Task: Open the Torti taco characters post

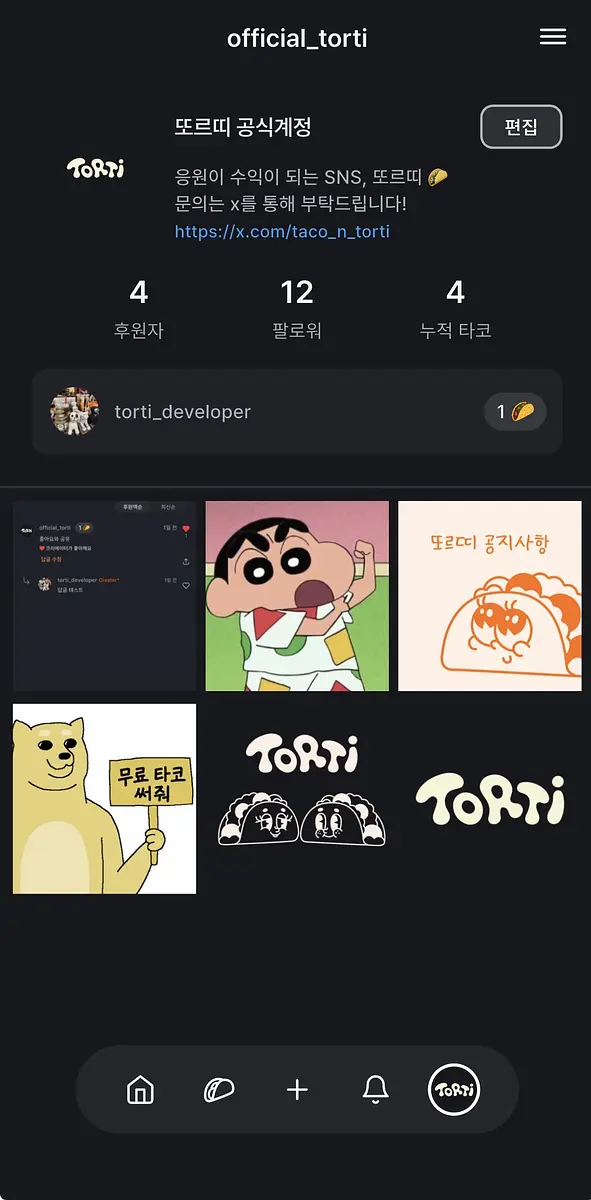Action: click(x=297, y=799)
